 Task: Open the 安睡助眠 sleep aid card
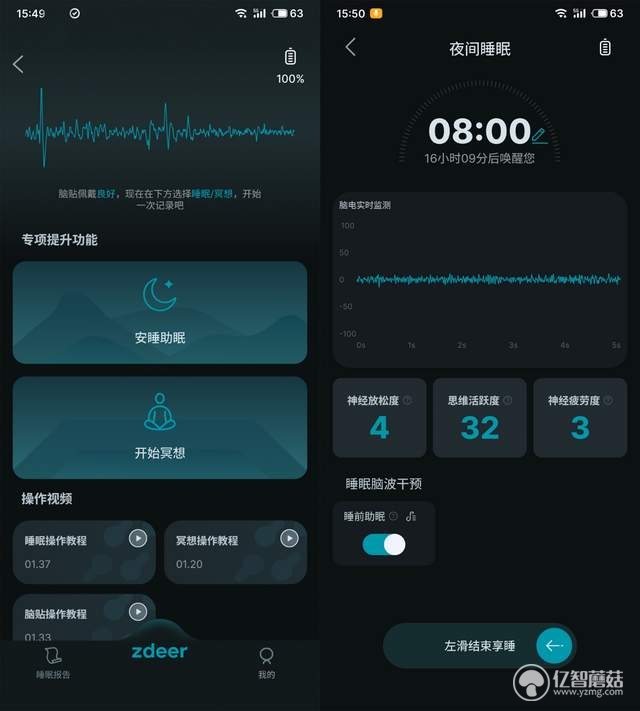point(160,312)
